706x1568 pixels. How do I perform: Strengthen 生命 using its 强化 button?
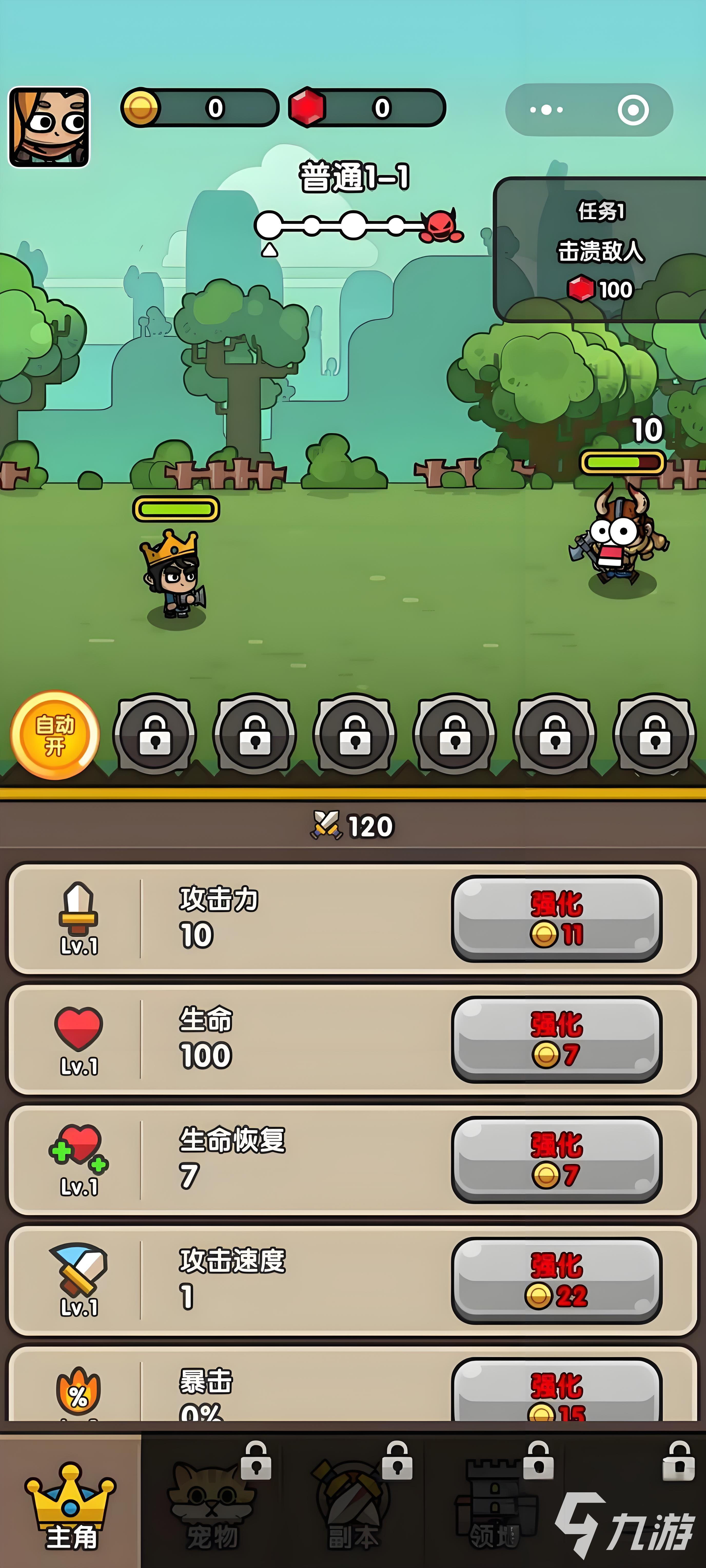pos(556,1038)
